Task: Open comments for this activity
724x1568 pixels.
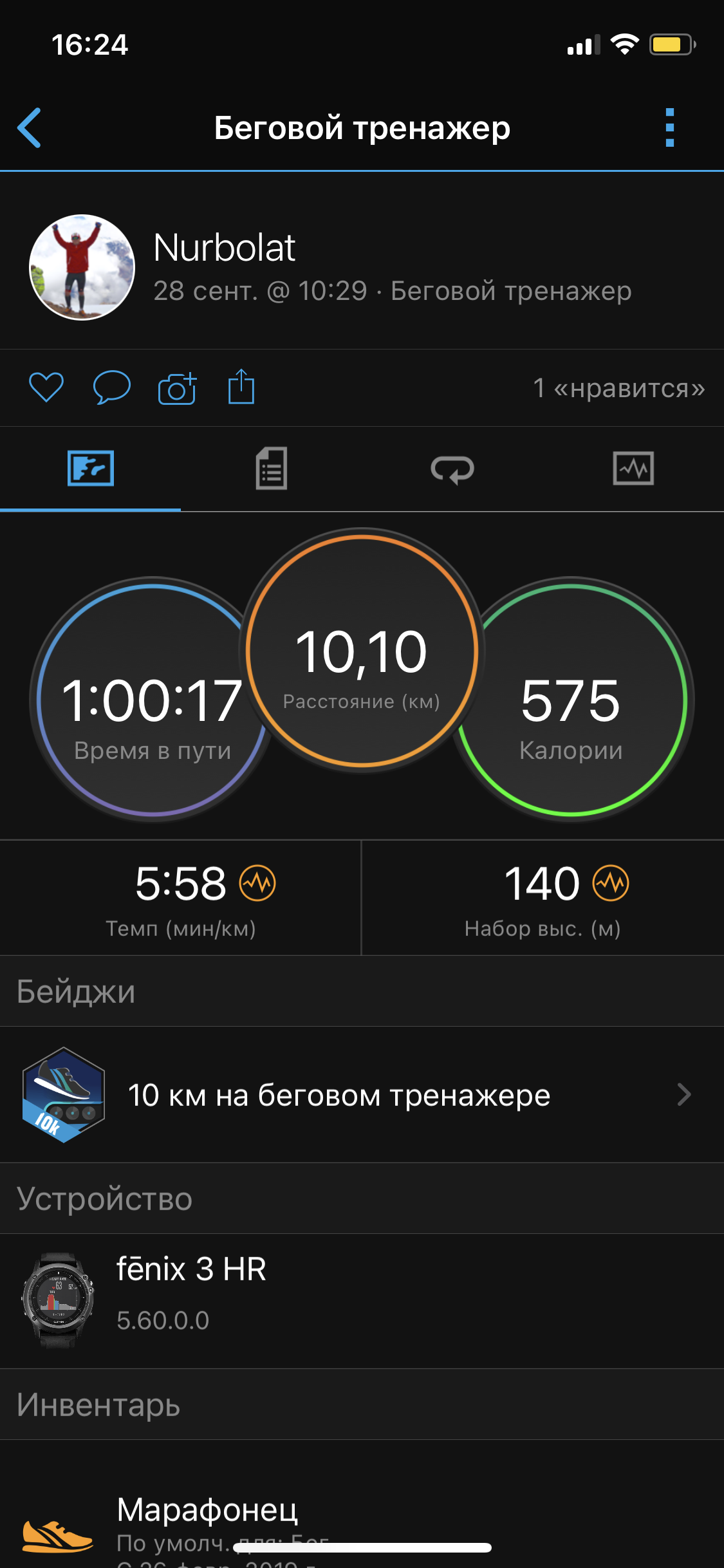Action: pos(111,387)
